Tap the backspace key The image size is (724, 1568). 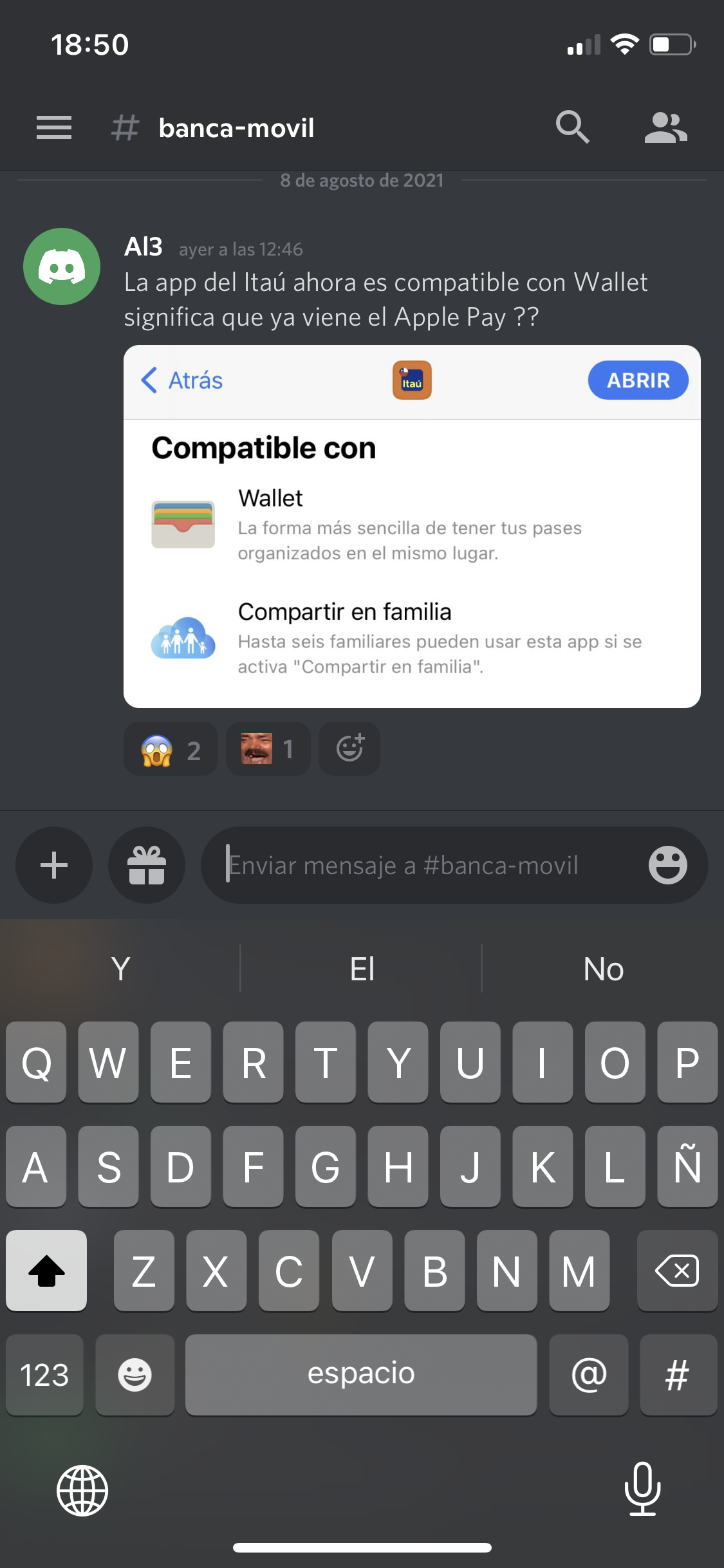click(677, 1271)
